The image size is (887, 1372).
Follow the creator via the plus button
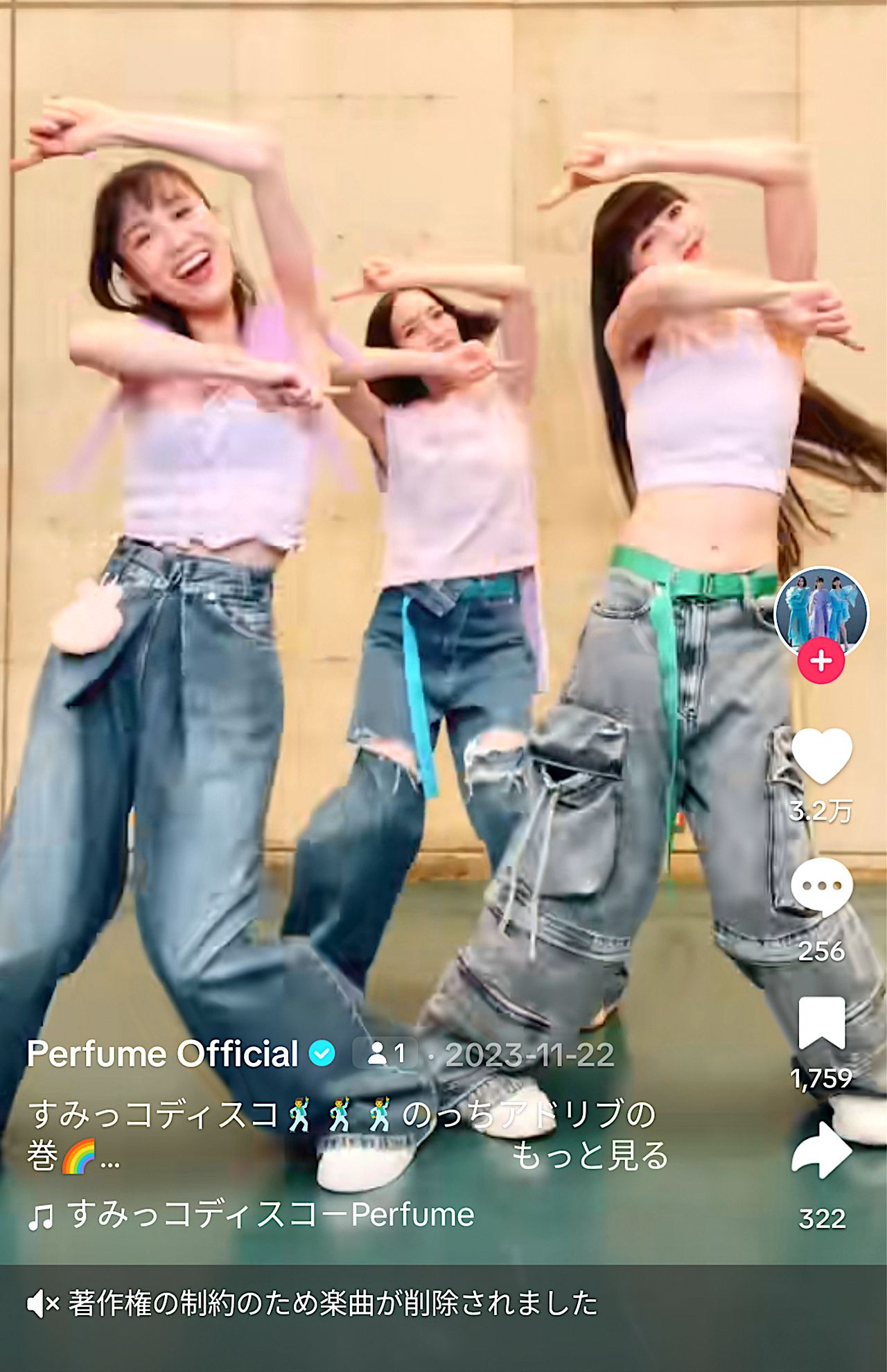(x=821, y=663)
